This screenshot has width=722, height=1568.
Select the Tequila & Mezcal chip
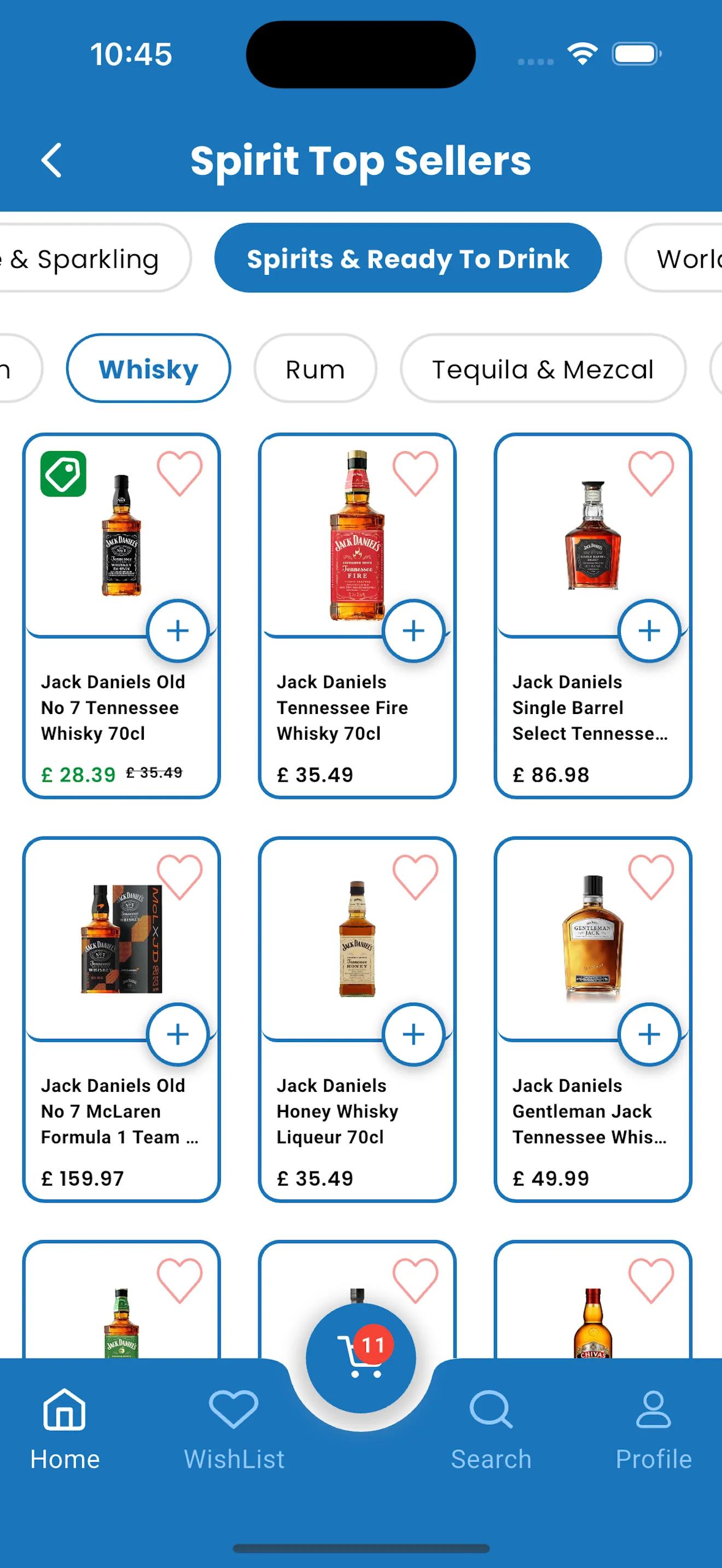pyautogui.click(x=543, y=369)
